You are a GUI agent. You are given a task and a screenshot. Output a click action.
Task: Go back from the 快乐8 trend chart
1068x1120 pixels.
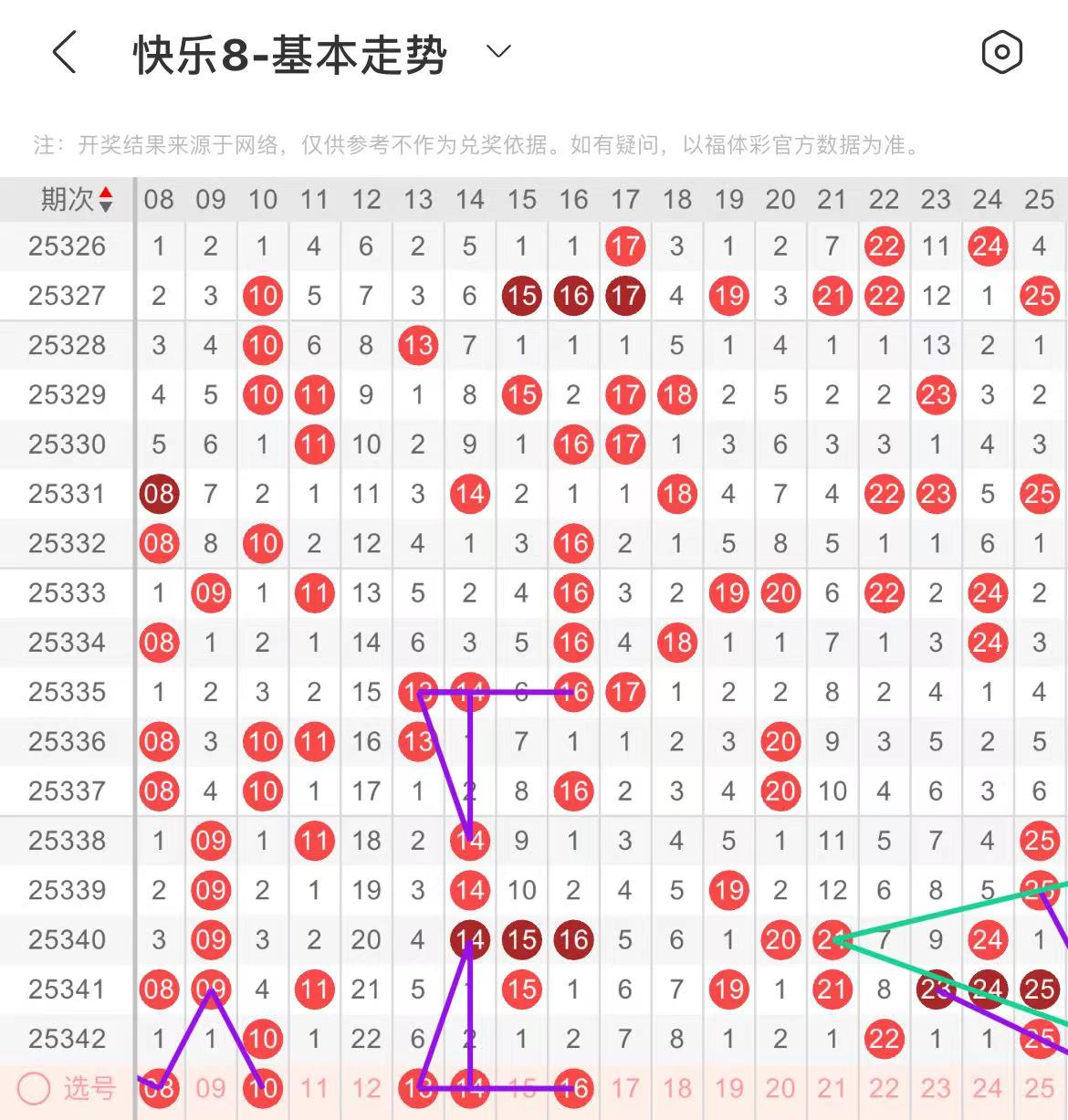click(65, 53)
